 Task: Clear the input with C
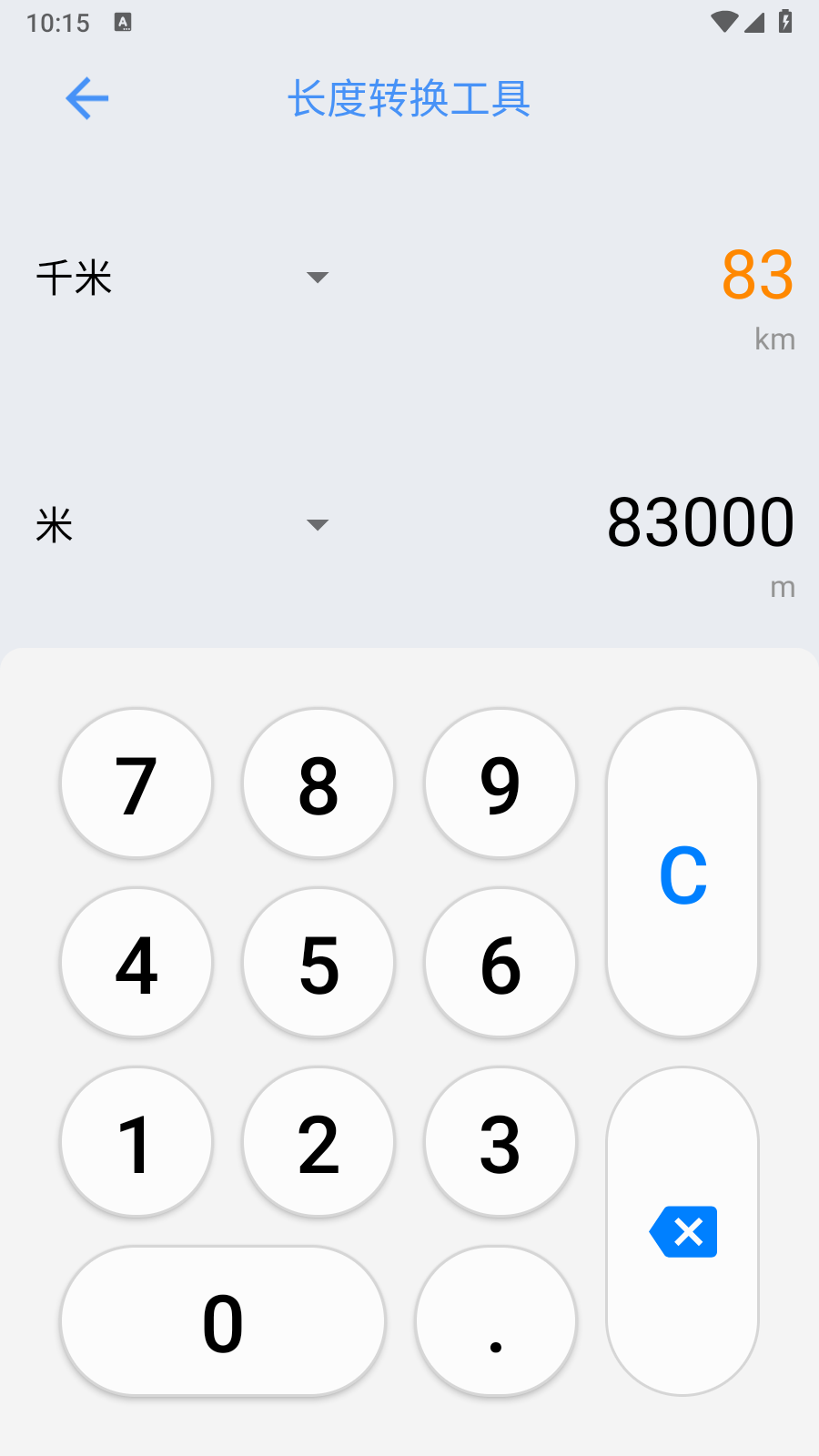682,874
